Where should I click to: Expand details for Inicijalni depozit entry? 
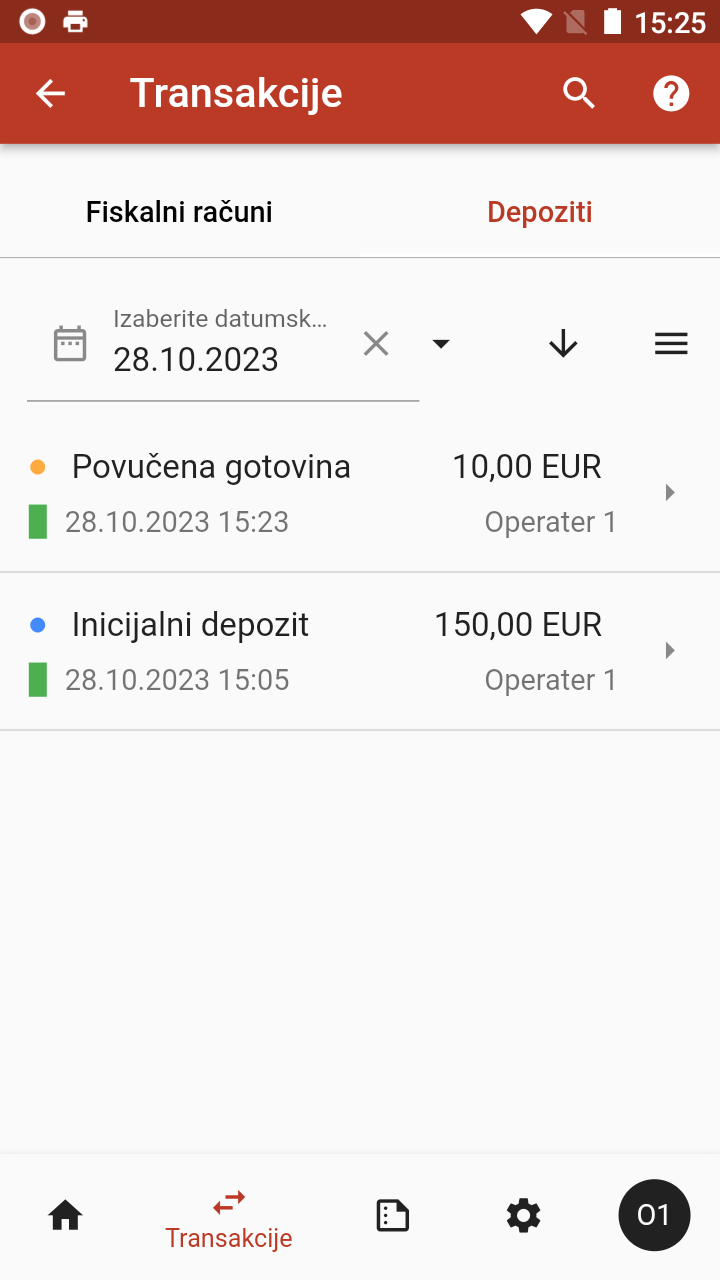(x=670, y=649)
